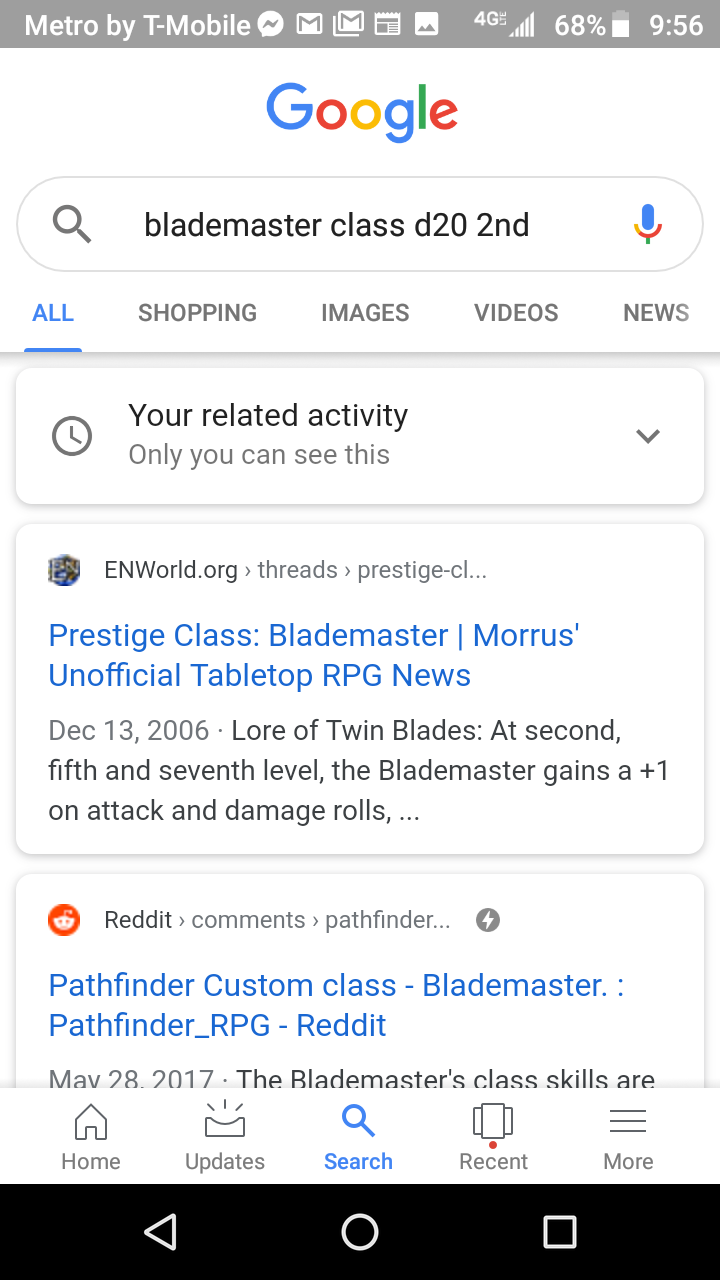Viewport: 720px width, 1280px height.
Task: Switch to the VIDEOS tab
Action: pyautogui.click(x=515, y=312)
